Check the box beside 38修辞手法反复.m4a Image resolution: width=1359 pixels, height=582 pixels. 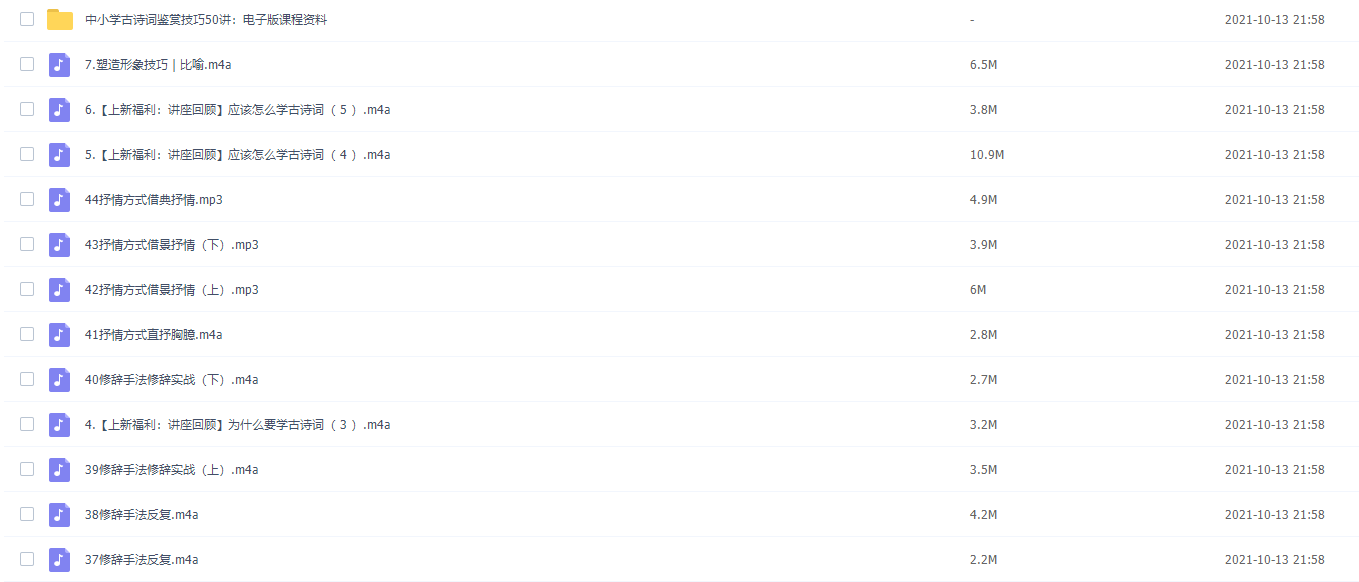click(x=27, y=514)
